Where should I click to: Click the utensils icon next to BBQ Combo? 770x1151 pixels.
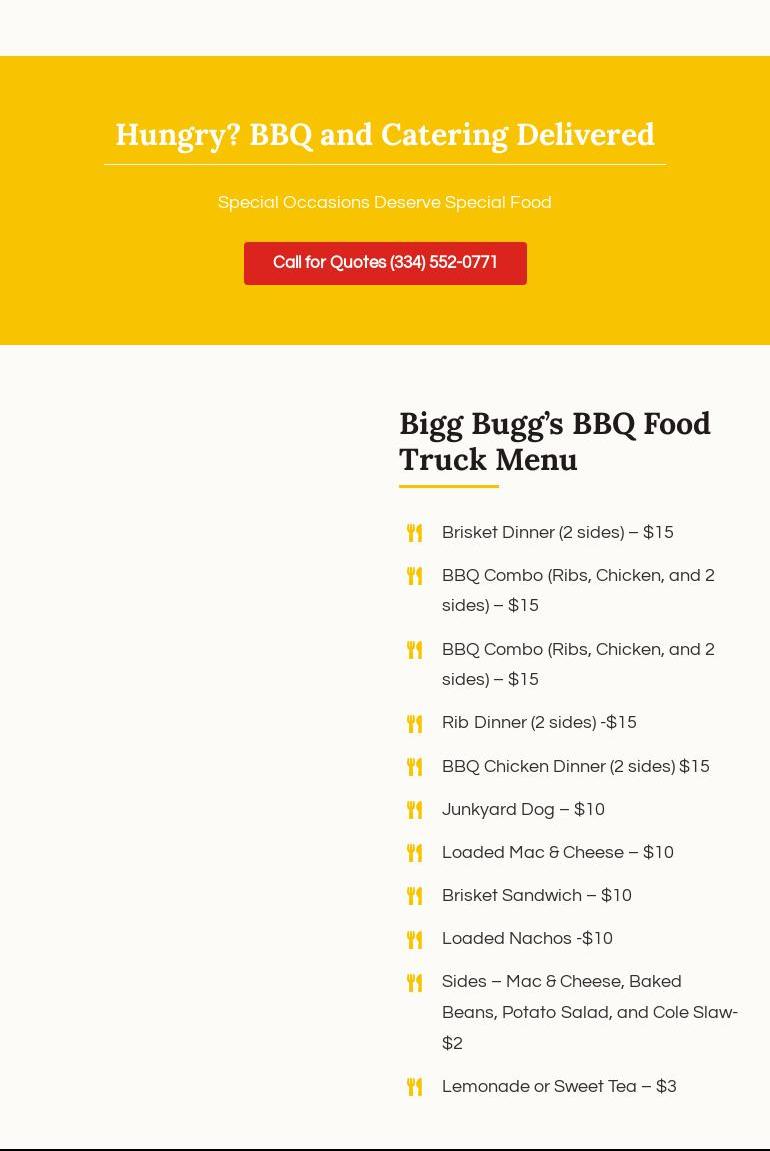414,576
